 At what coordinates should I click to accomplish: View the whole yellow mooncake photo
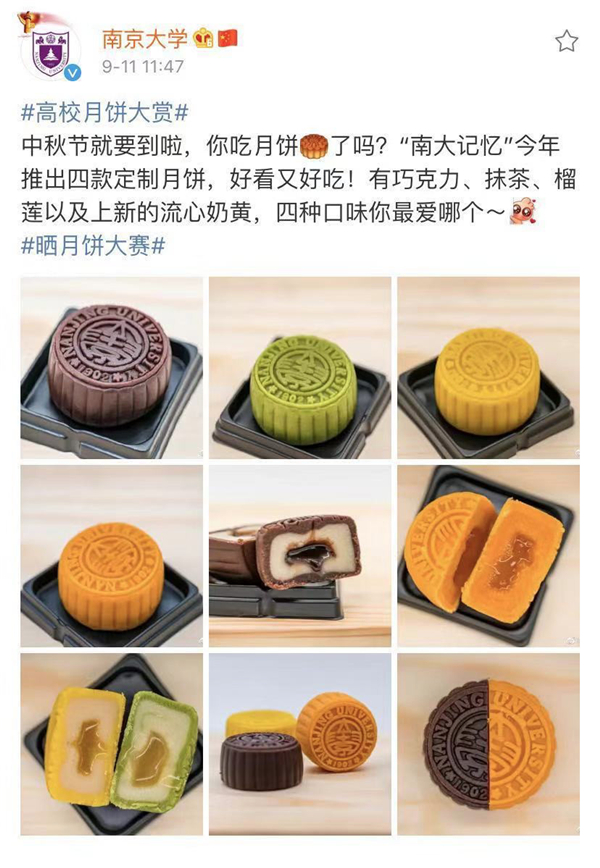coord(488,367)
